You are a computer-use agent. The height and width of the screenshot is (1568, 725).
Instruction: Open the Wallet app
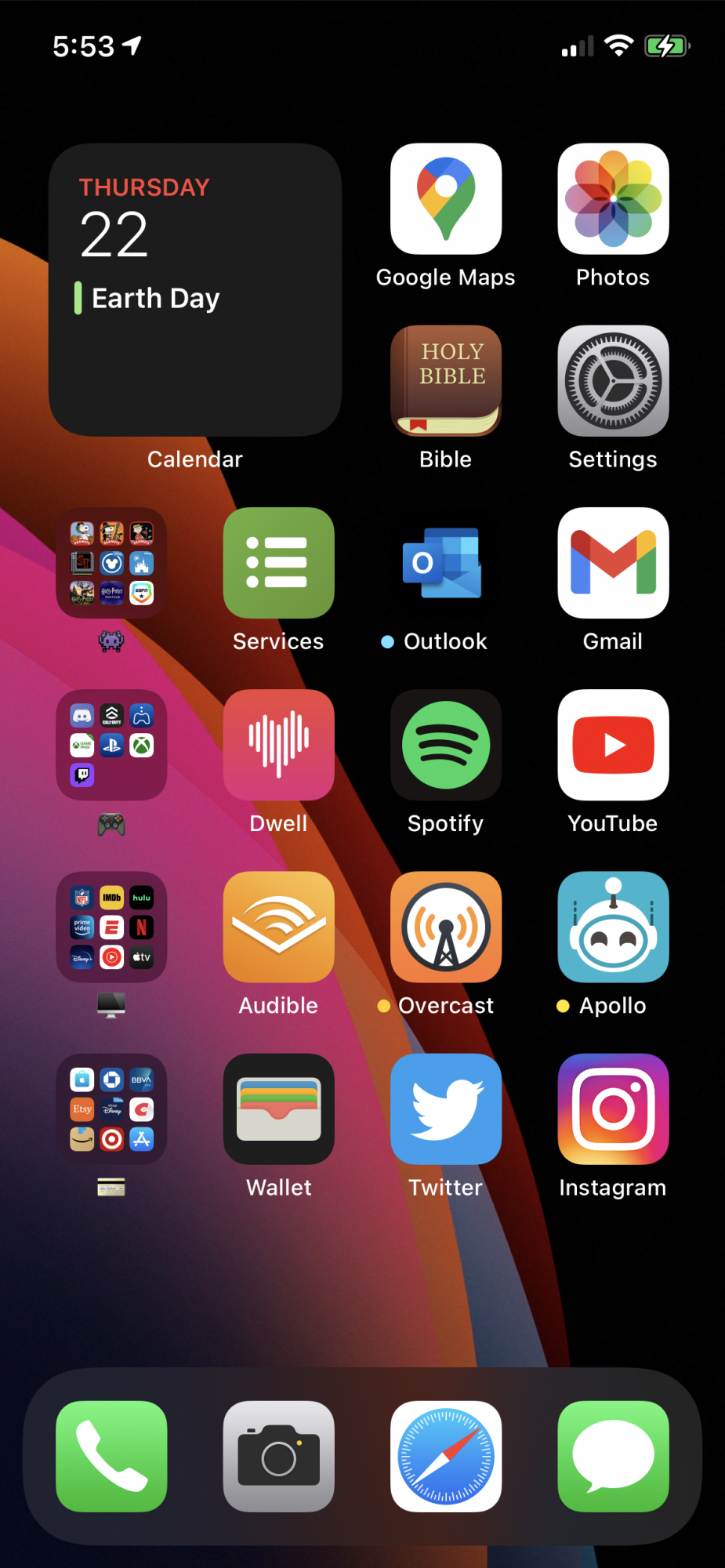click(x=278, y=1109)
